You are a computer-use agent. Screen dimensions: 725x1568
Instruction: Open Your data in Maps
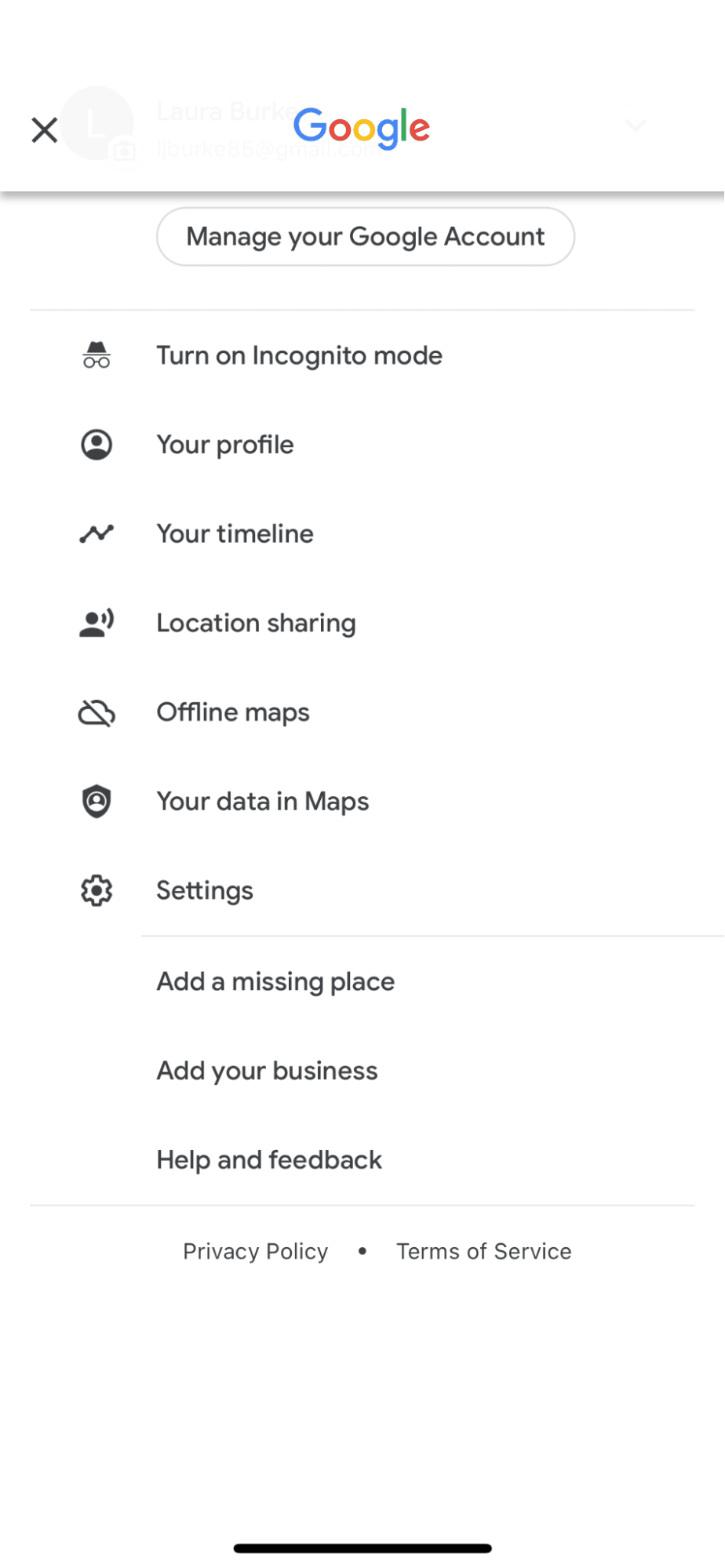(262, 802)
